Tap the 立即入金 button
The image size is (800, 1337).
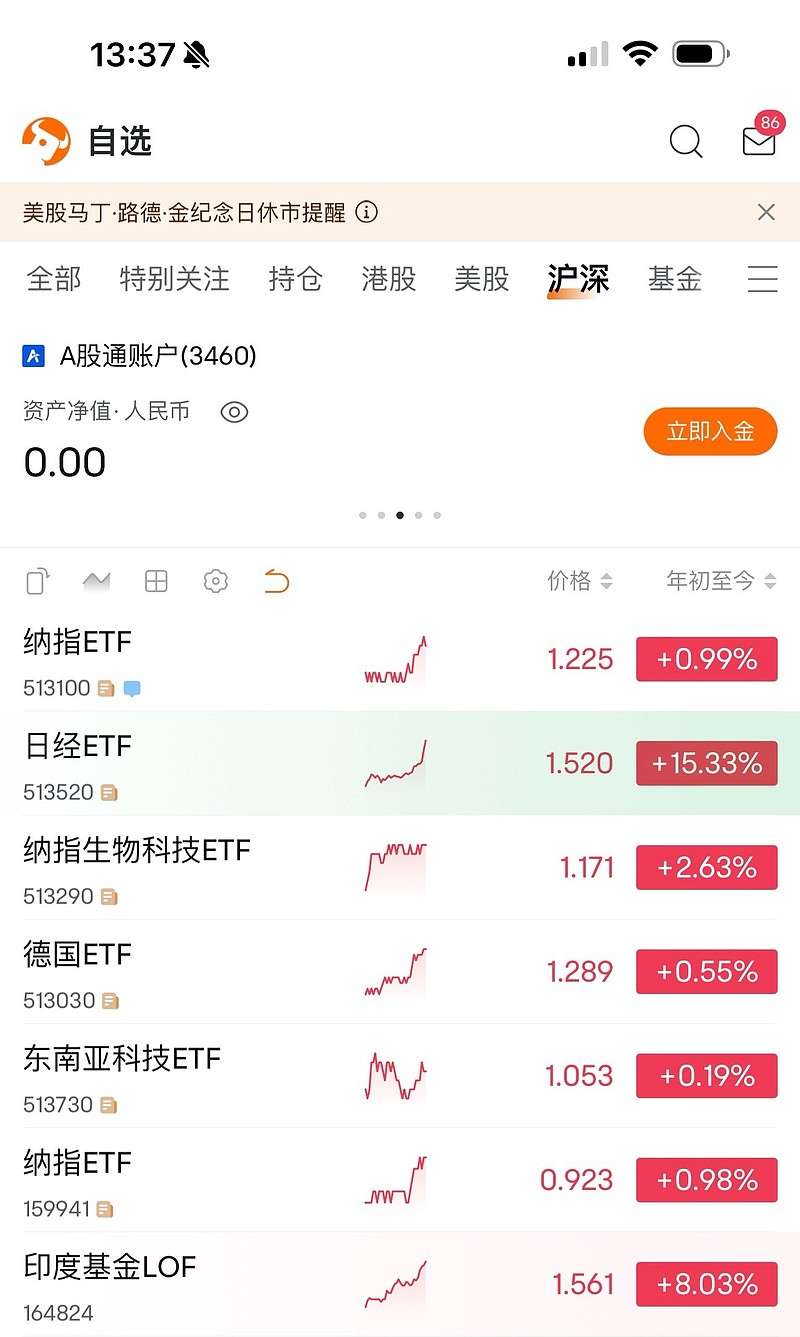710,431
